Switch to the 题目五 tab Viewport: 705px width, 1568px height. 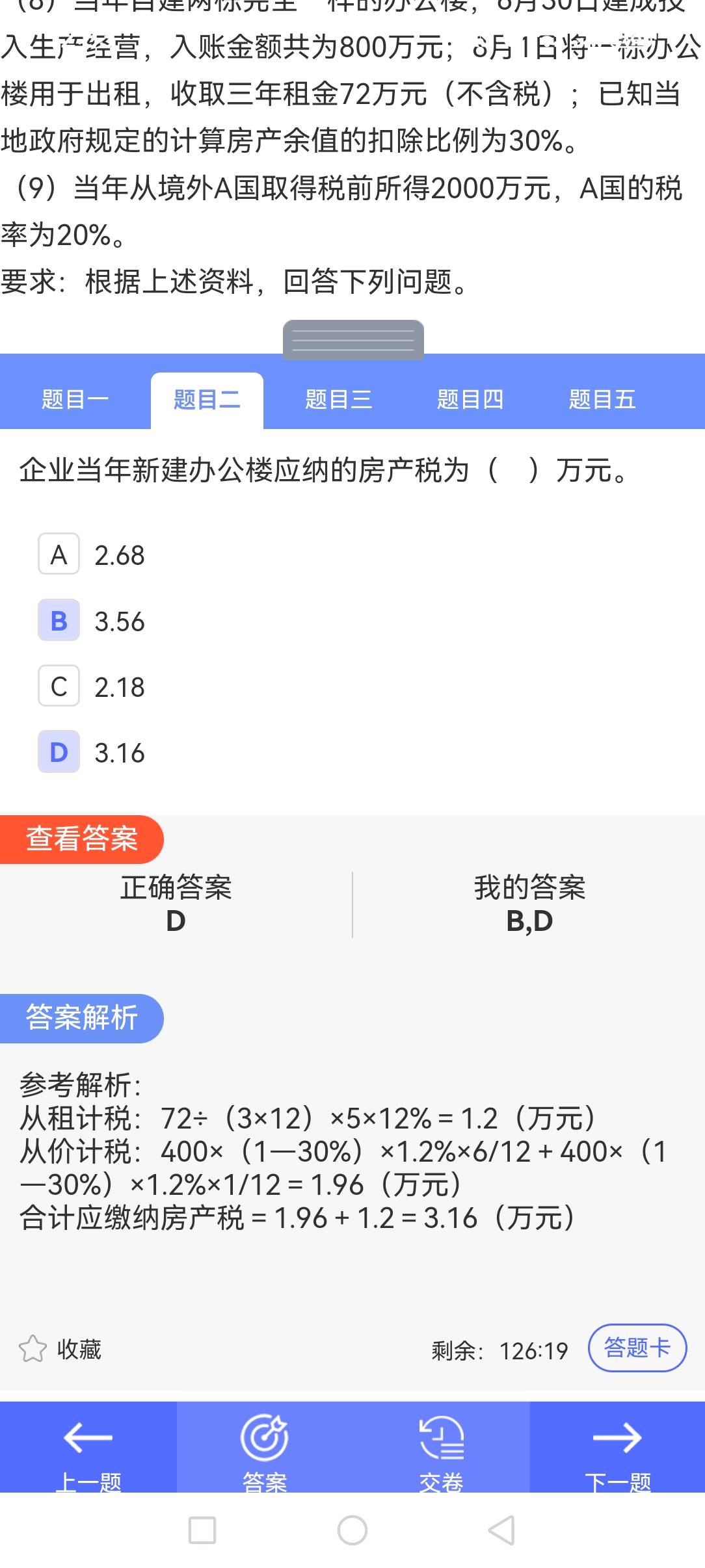click(602, 399)
